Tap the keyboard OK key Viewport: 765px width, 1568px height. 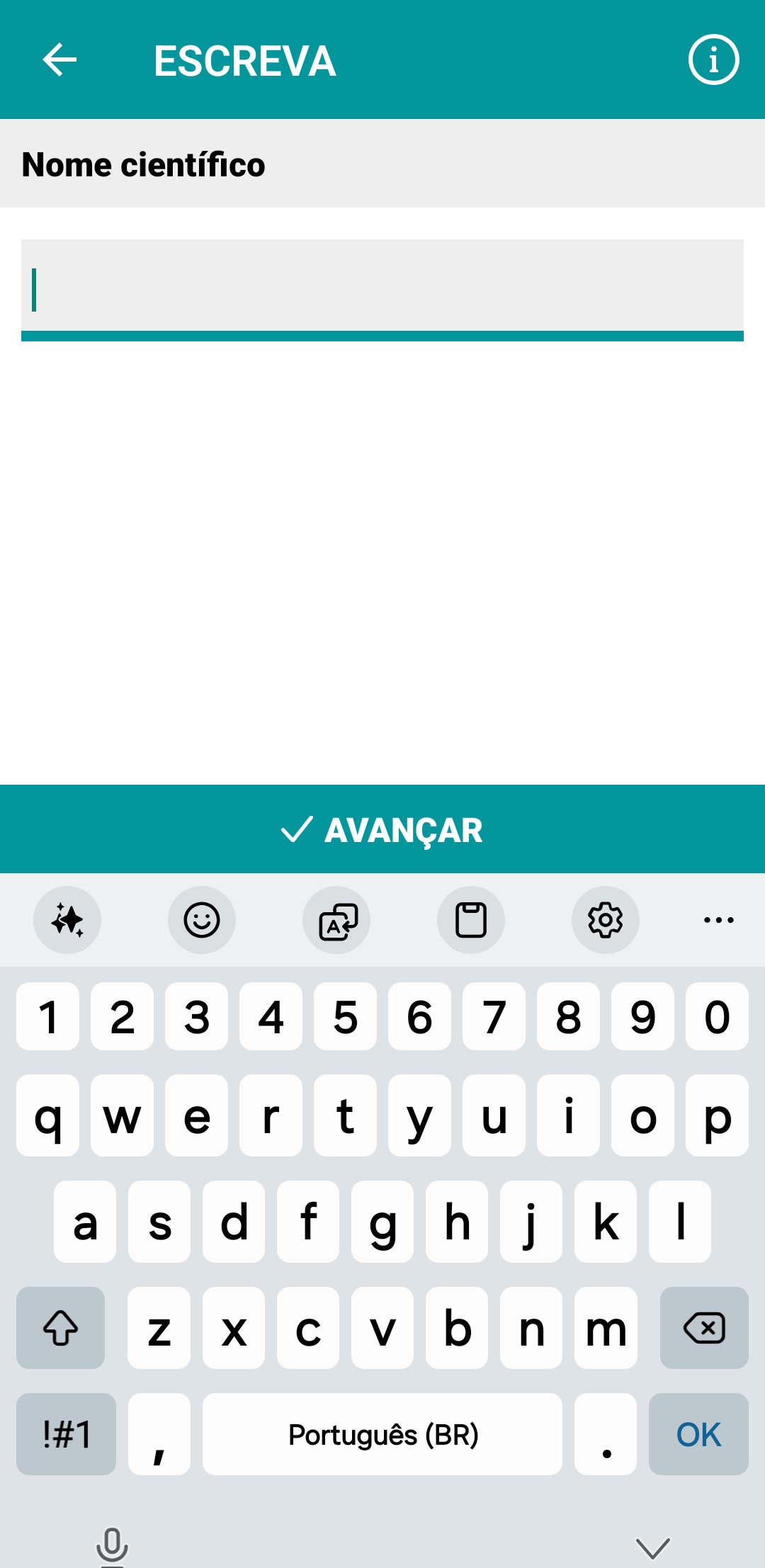point(698,1434)
